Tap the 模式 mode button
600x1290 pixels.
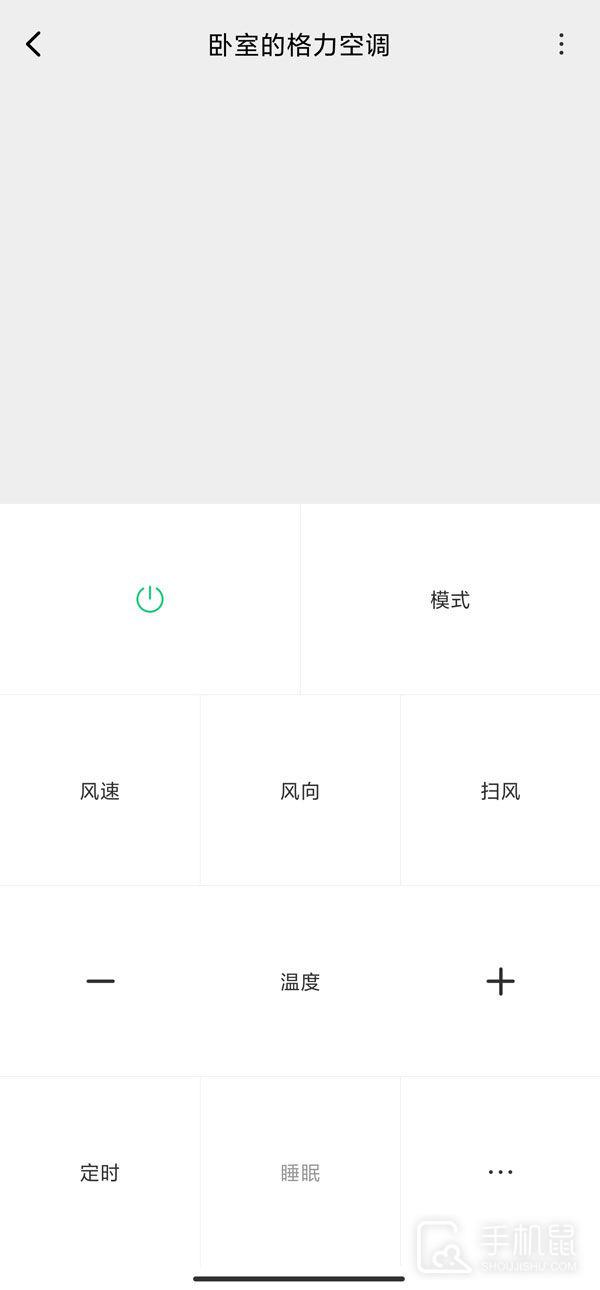coord(450,599)
